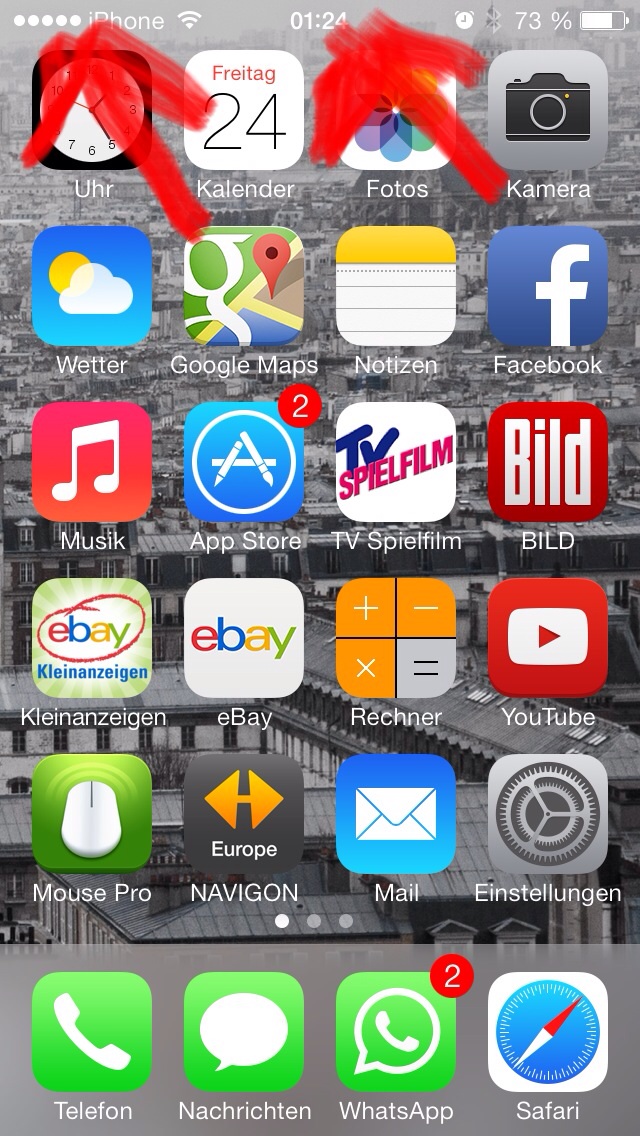Open the Wetter app
The height and width of the screenshot is (1136, 640).
point(92,286)
